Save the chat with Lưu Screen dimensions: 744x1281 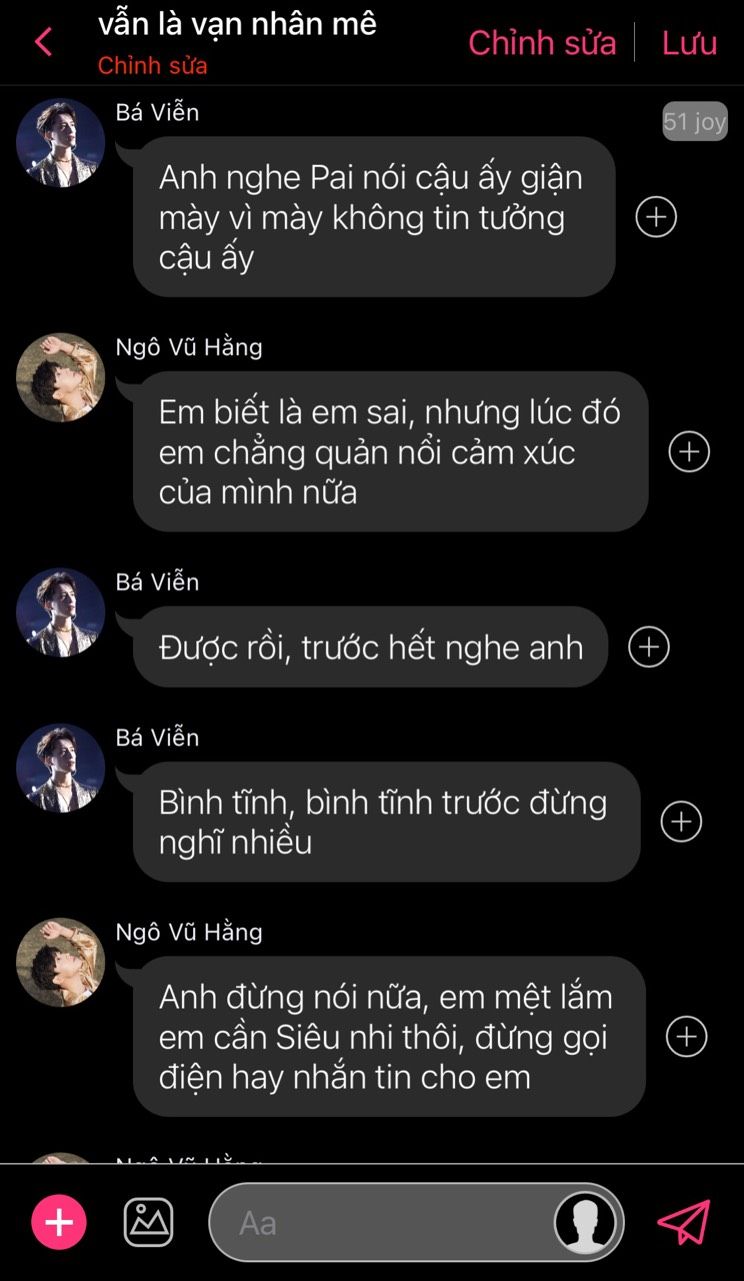pos(689,43)
